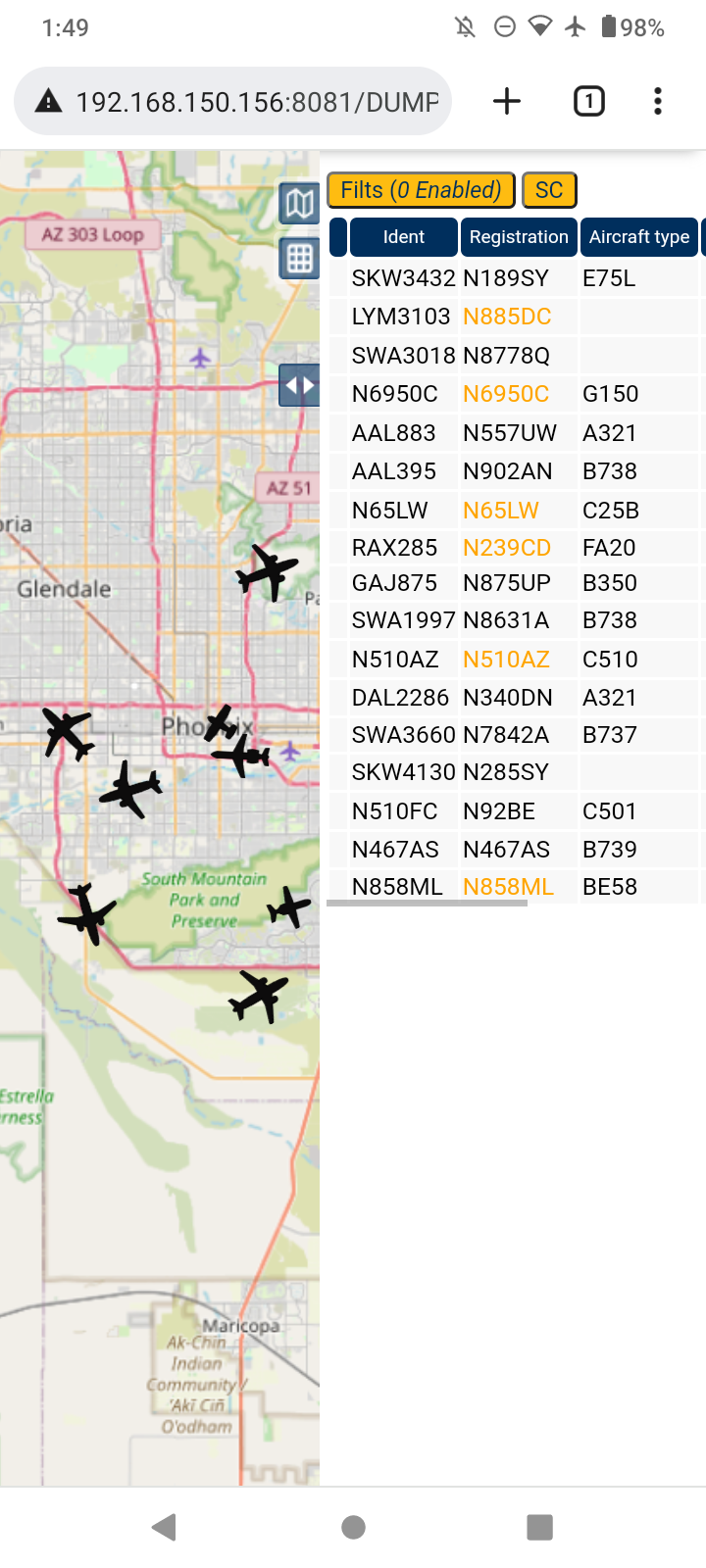Sort by Registration column
Image resolution: width=706 pixels, height=1568 pixels.
pyautogui.click(x=519, y=237)
